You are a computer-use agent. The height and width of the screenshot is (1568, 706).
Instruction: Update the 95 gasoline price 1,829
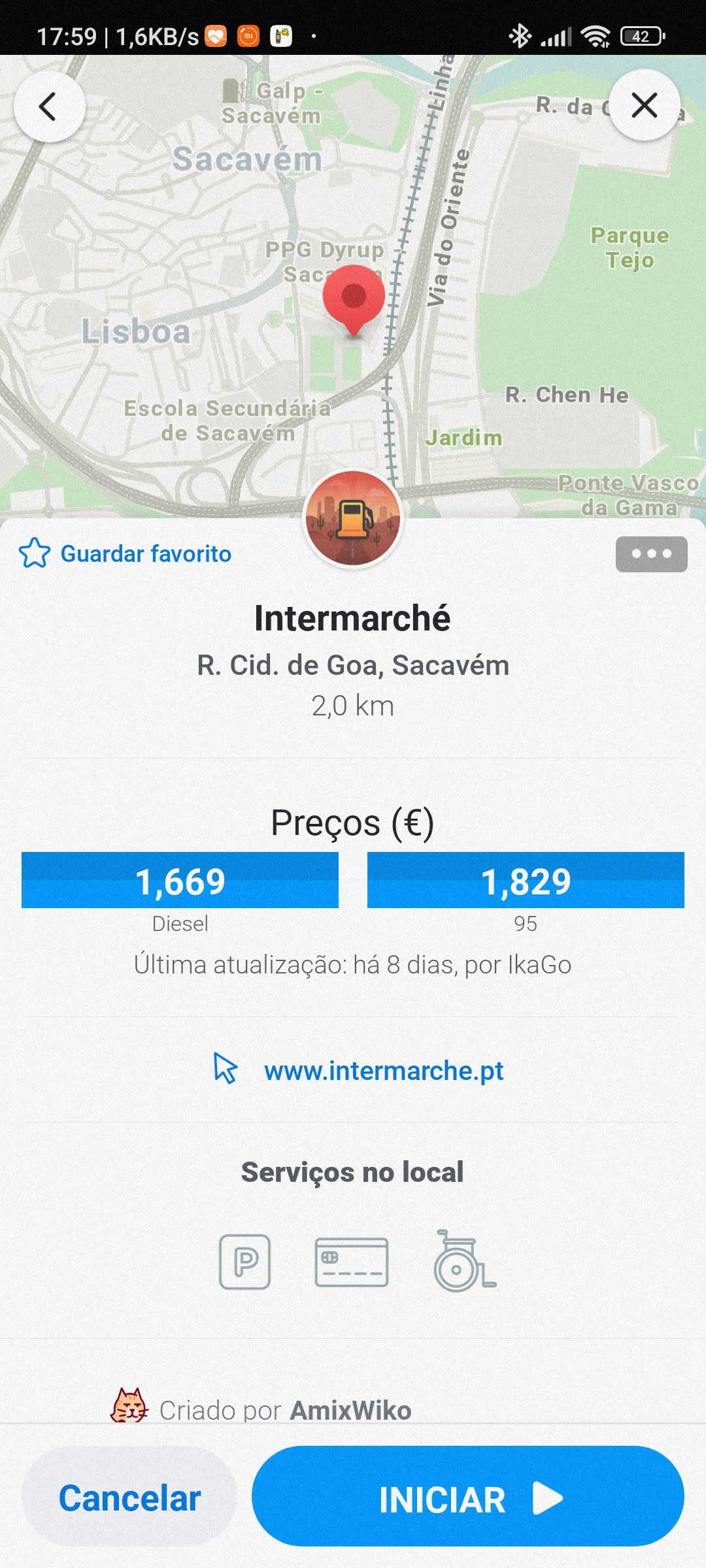(x=526, y=880)
